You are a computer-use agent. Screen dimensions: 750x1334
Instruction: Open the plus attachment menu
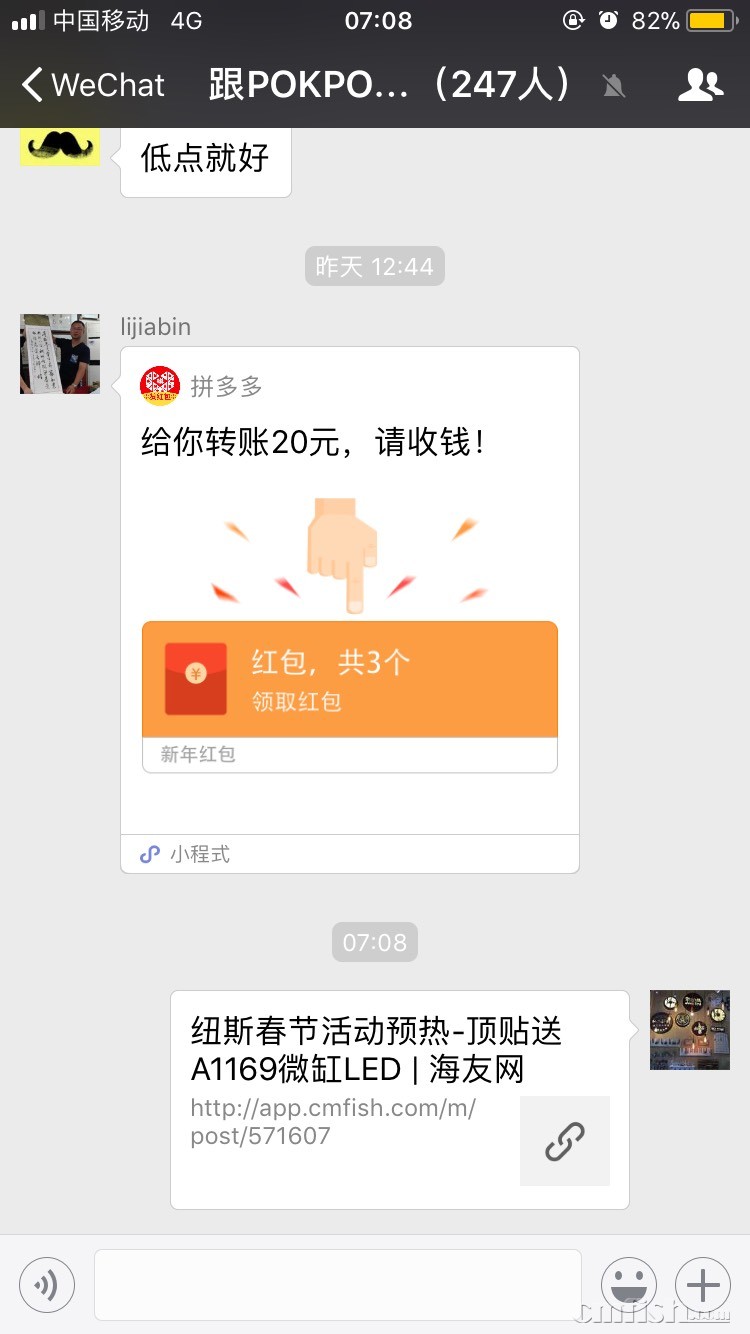click(x=703, y=1284)
